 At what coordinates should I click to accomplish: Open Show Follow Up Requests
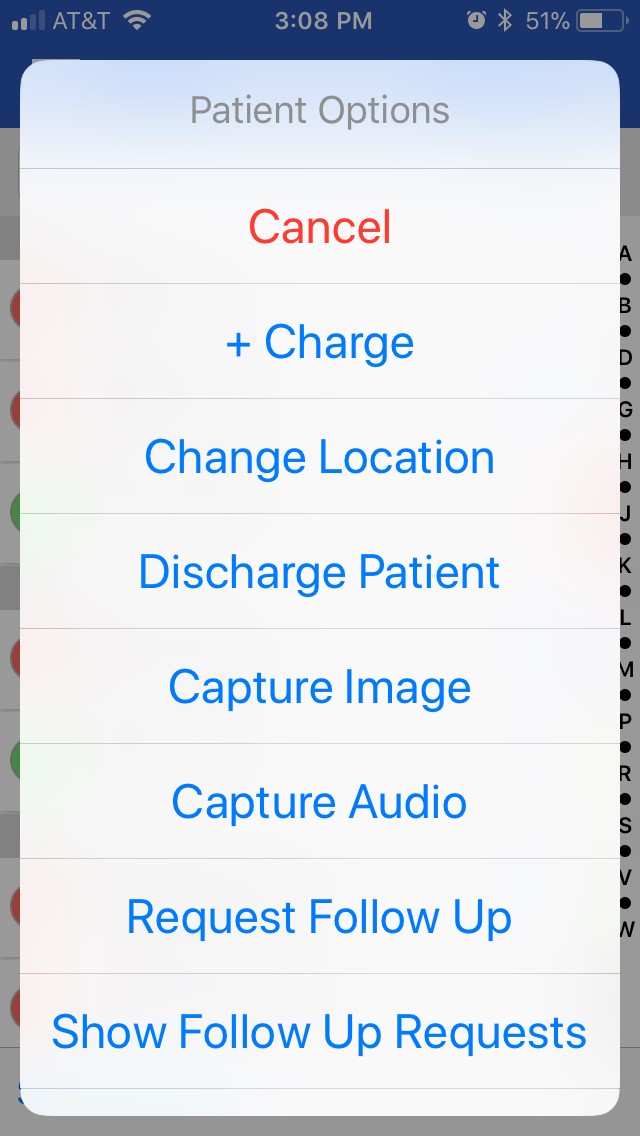coord(320,1032)
